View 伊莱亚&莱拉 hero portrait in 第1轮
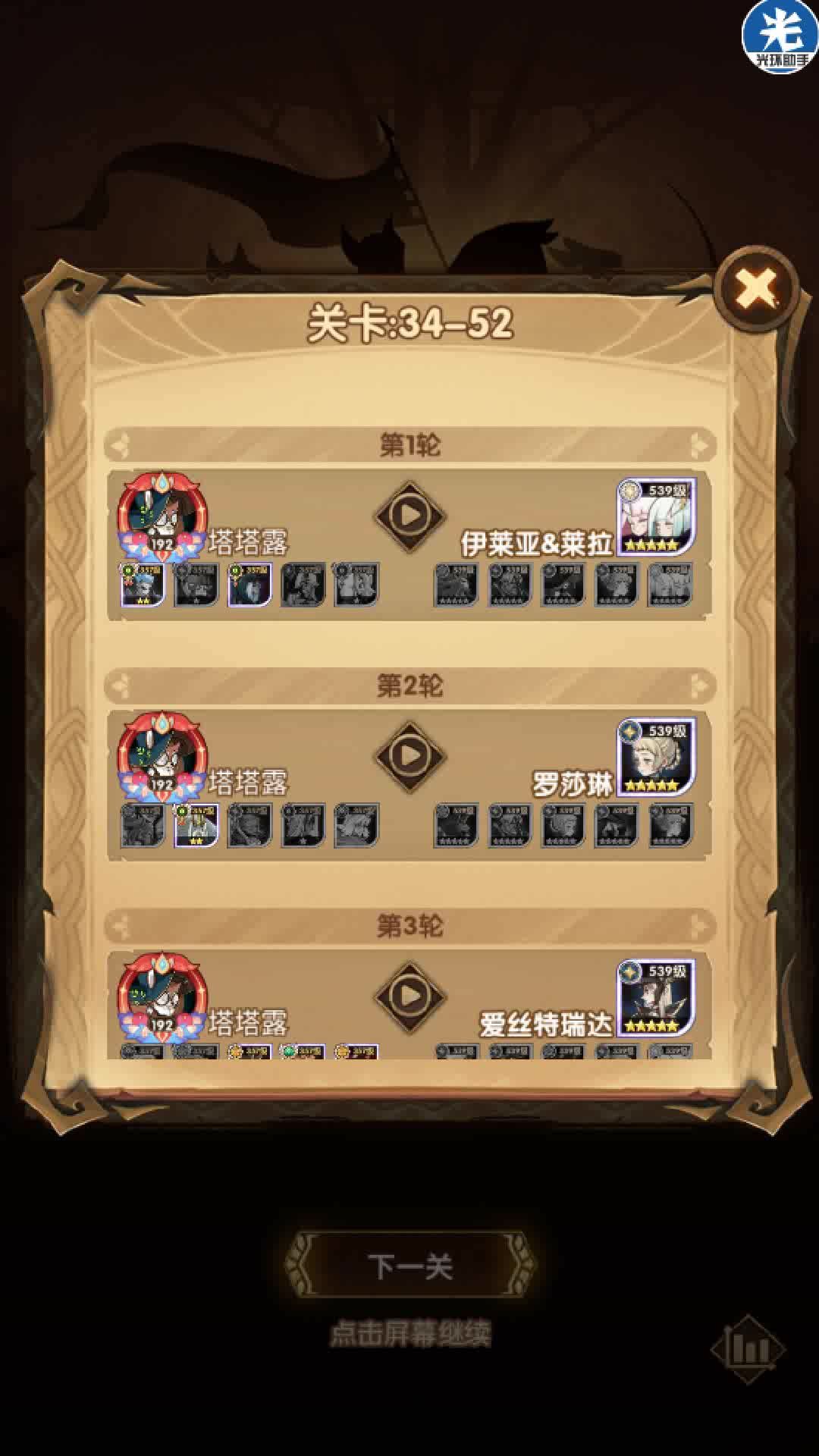 [x=657, y=516]
